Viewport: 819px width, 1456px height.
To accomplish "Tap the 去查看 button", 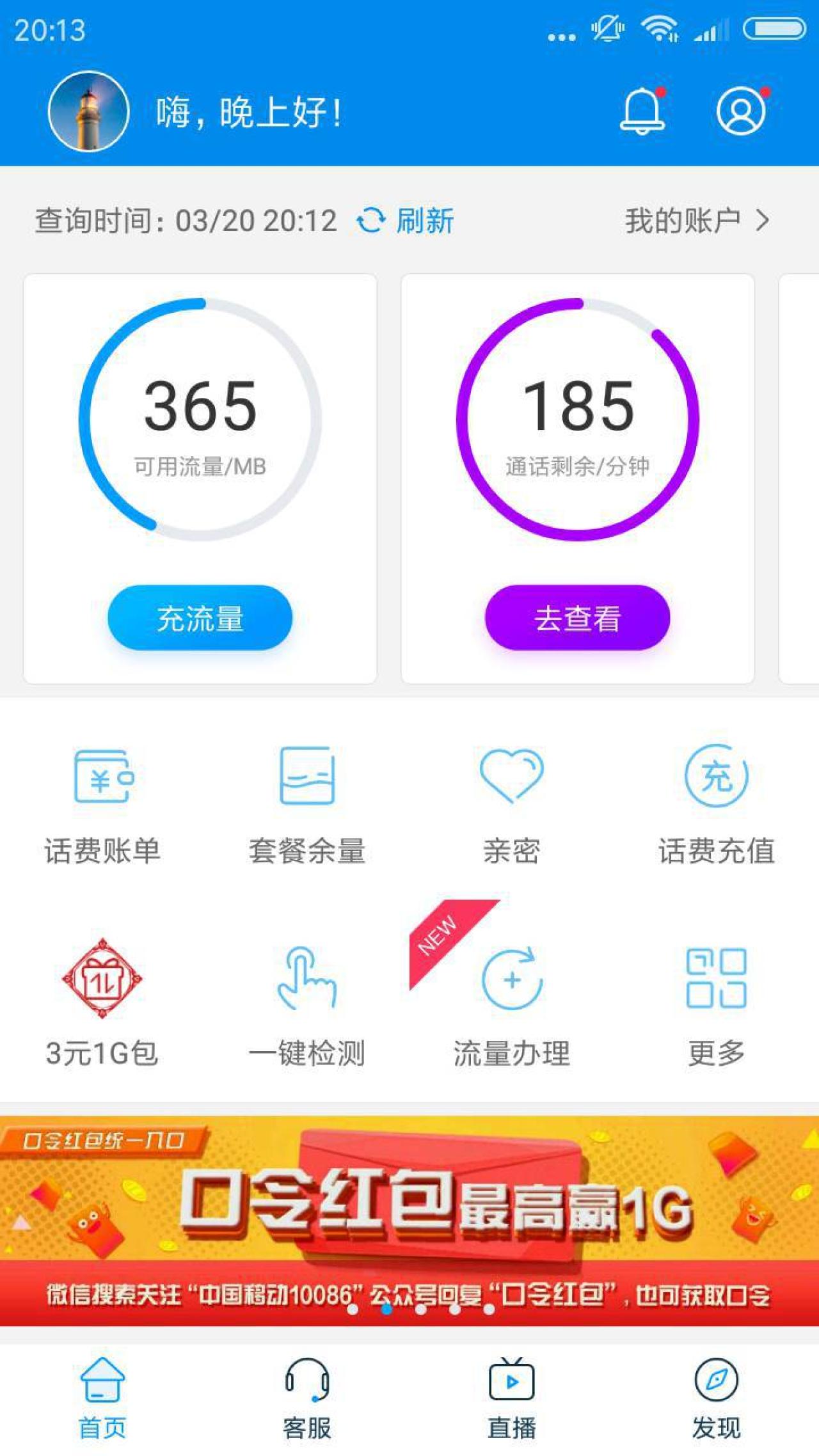I will [577, 618].
